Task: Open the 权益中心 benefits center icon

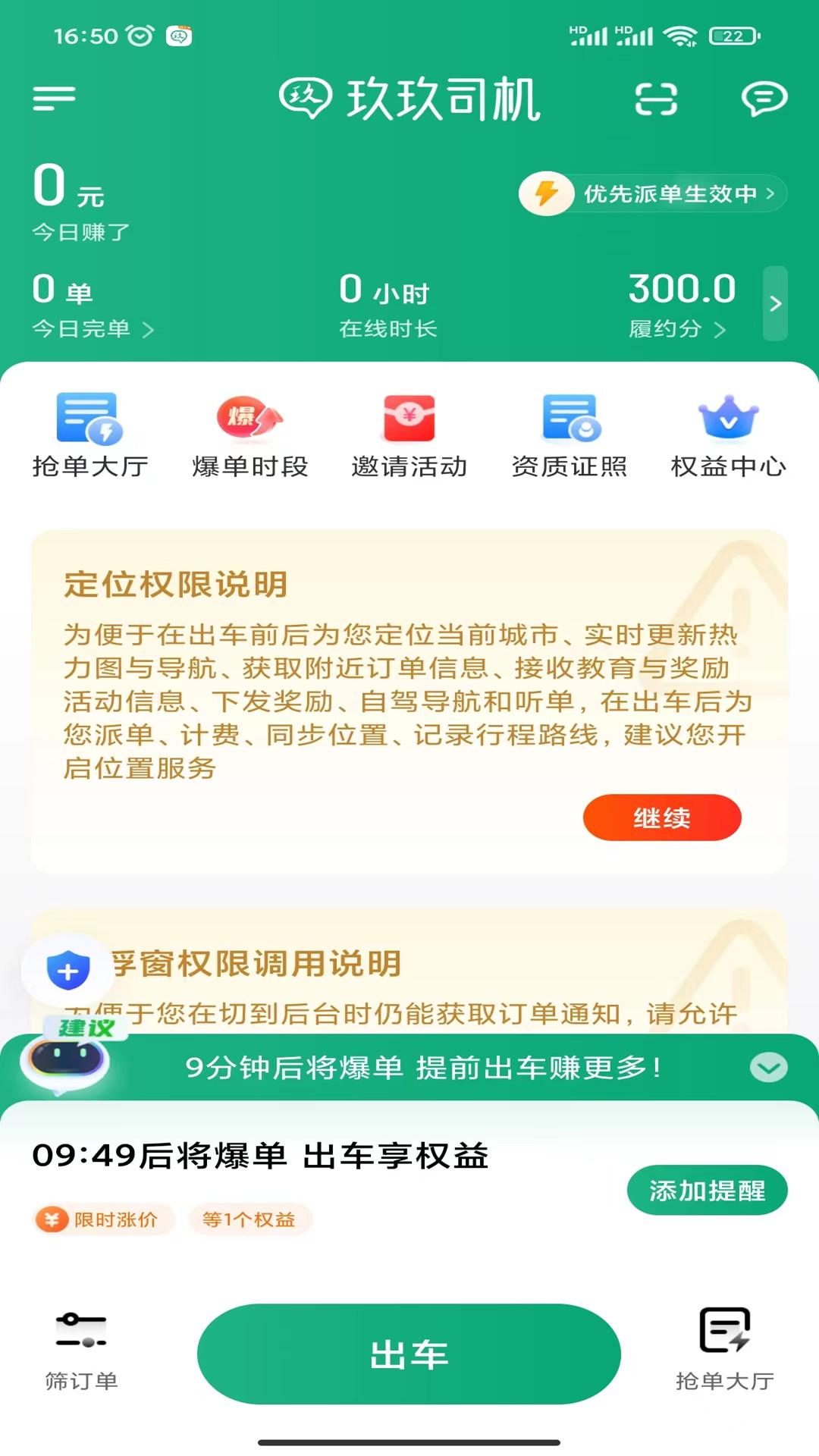Action: click(x=730, y=432)
